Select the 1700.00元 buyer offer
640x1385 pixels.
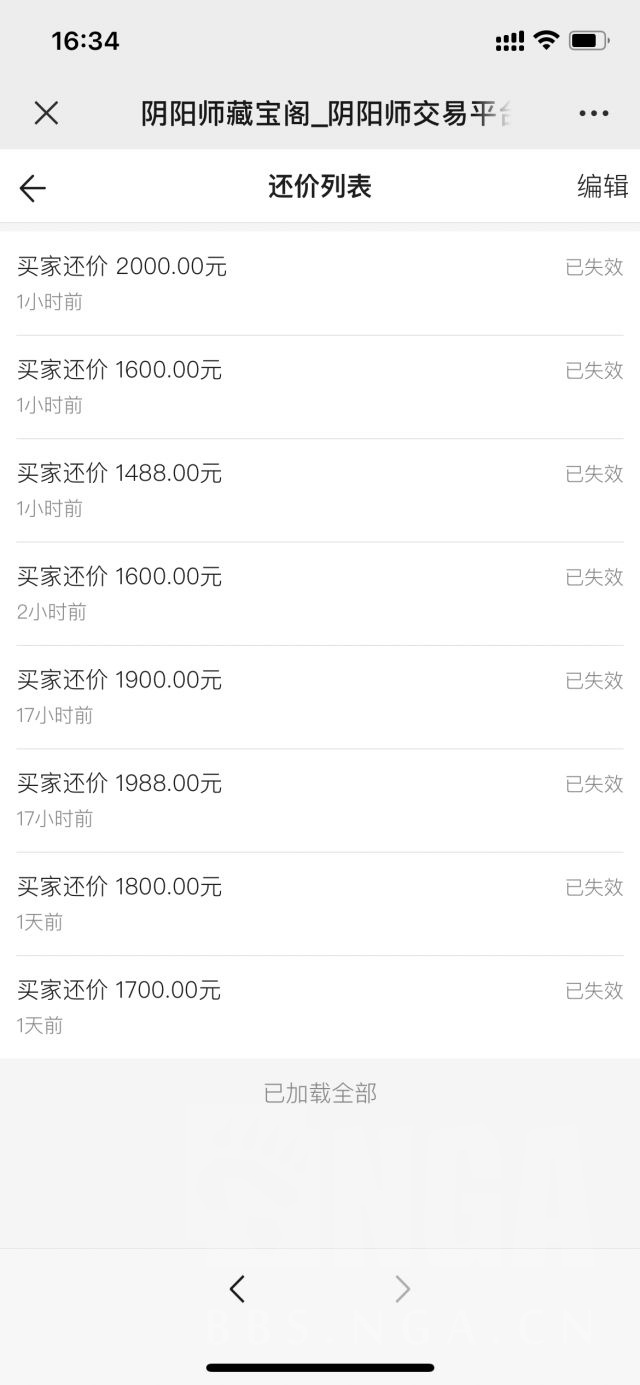click(320, 1007)
